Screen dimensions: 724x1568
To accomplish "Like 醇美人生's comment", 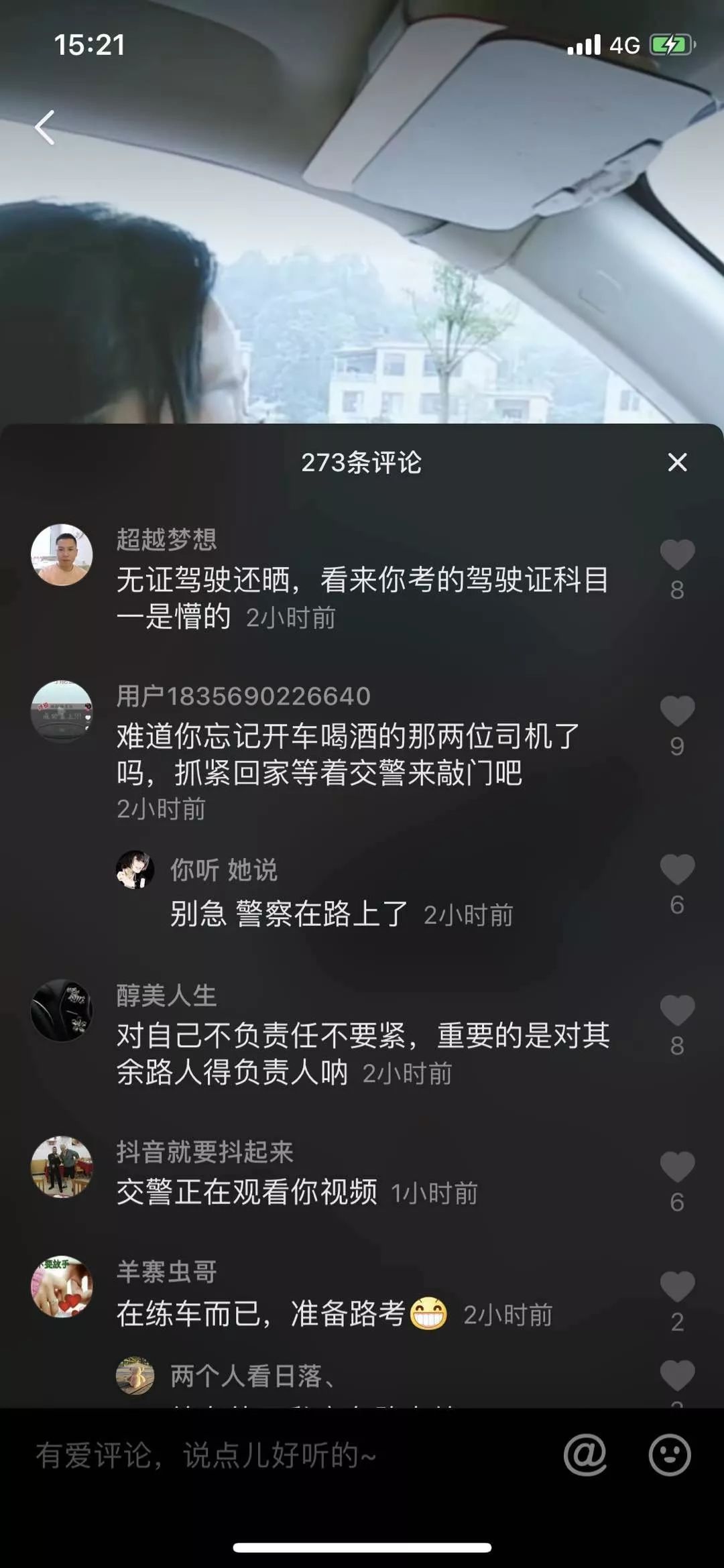I will [677, 1010].
